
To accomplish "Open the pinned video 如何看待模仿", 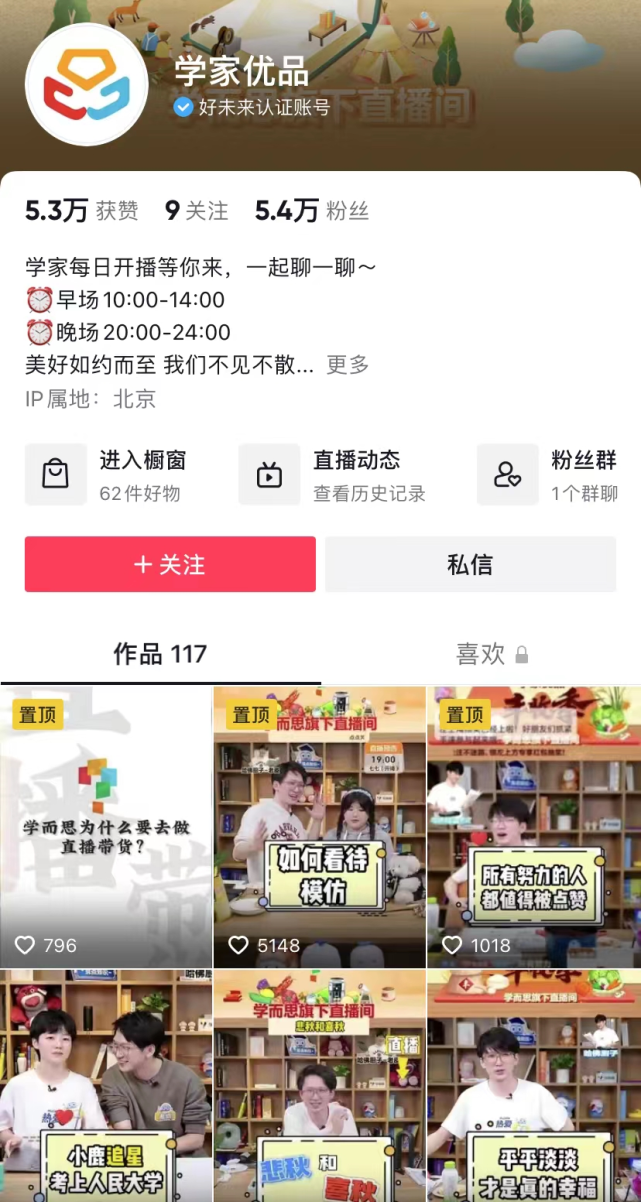I will click(x=320, y=826).
